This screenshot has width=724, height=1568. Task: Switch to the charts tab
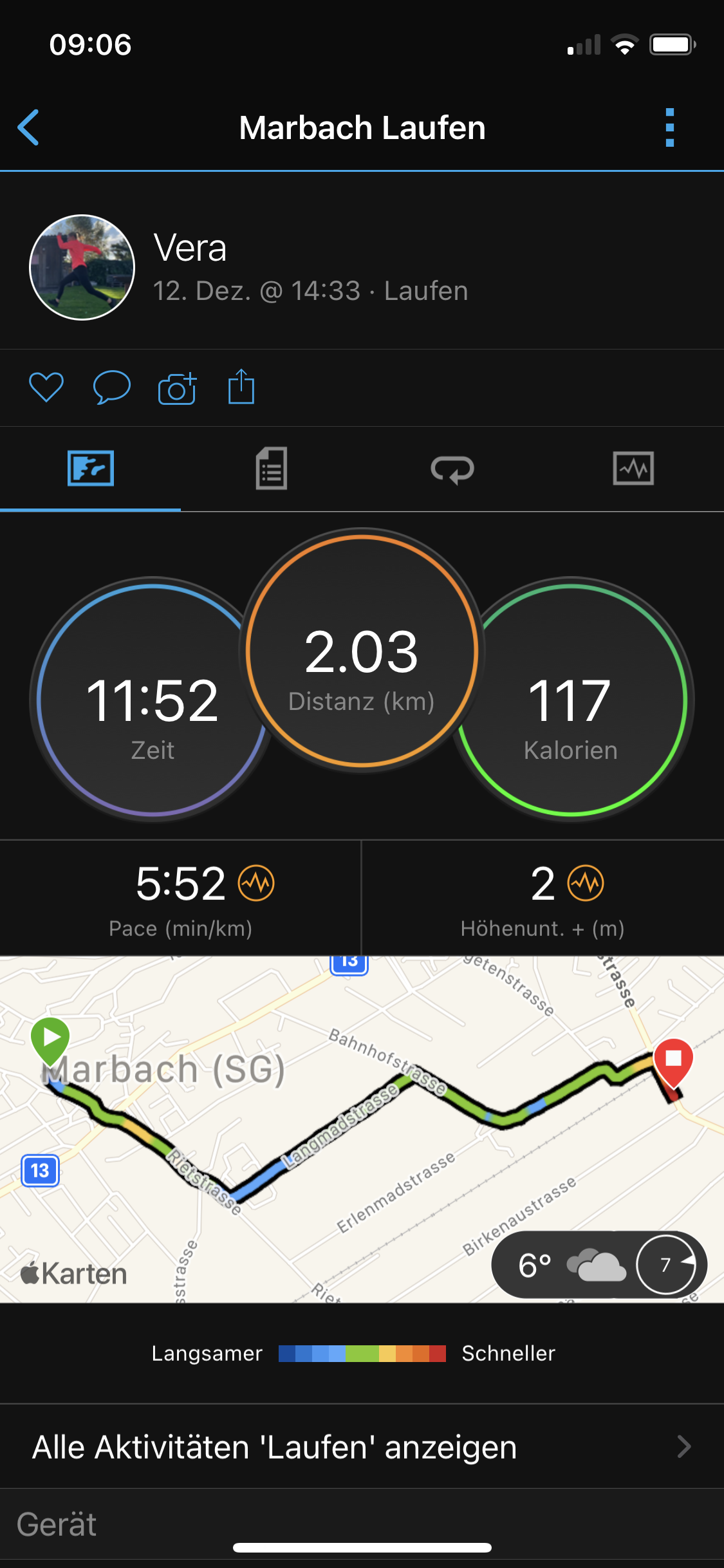(633, 469)
